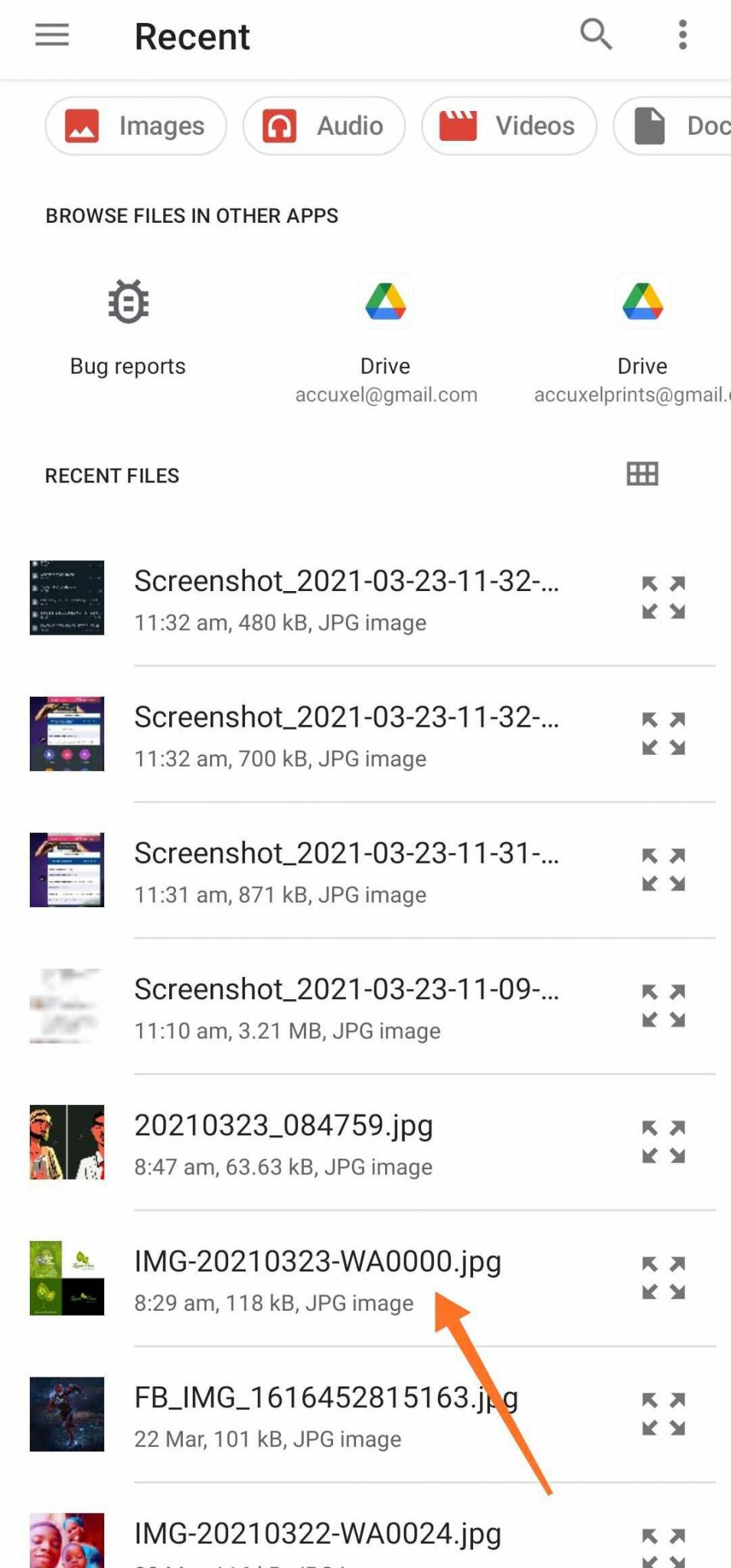
Task: Expand preview of IMG-20210323-WA0000.jpg
Action: pyautogui.click(x=664, y=1278)
